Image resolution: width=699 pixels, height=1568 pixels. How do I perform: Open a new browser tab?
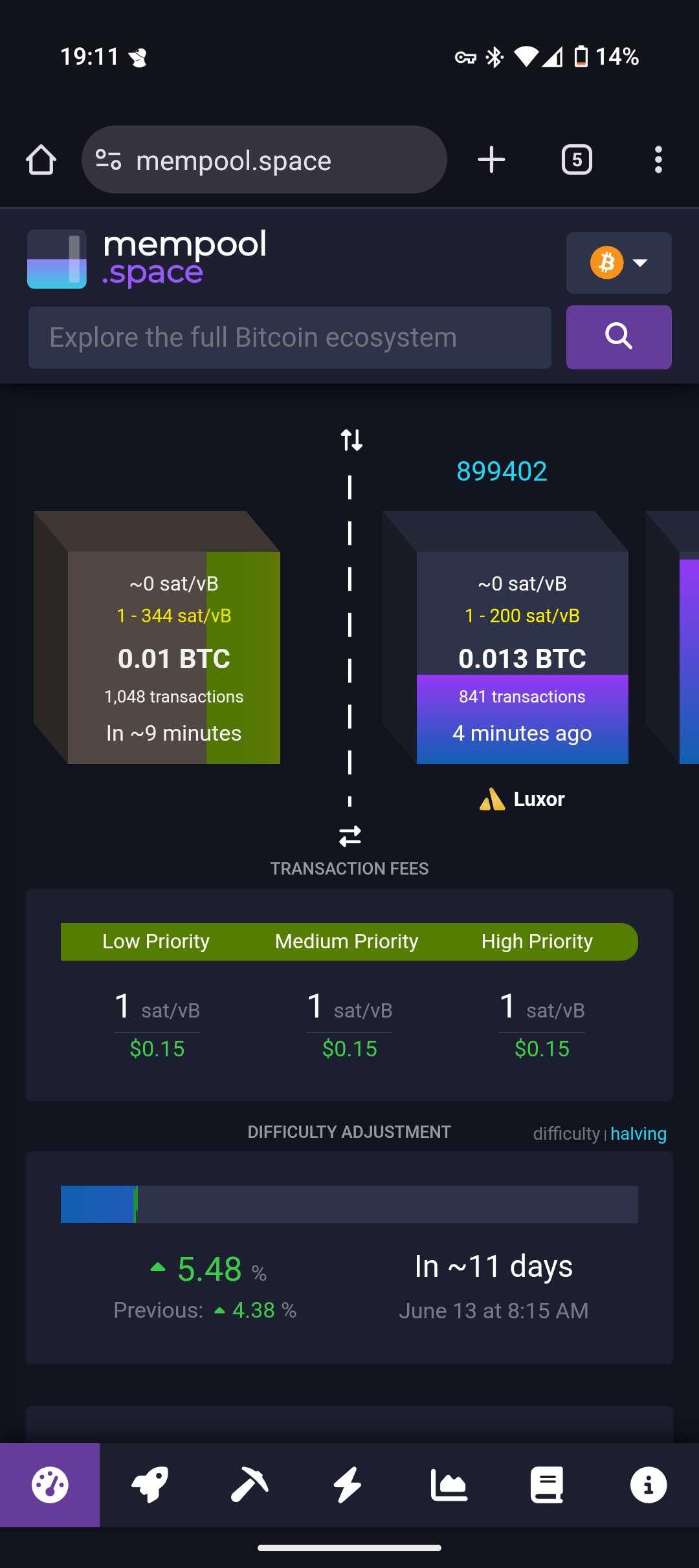[491, 160]
